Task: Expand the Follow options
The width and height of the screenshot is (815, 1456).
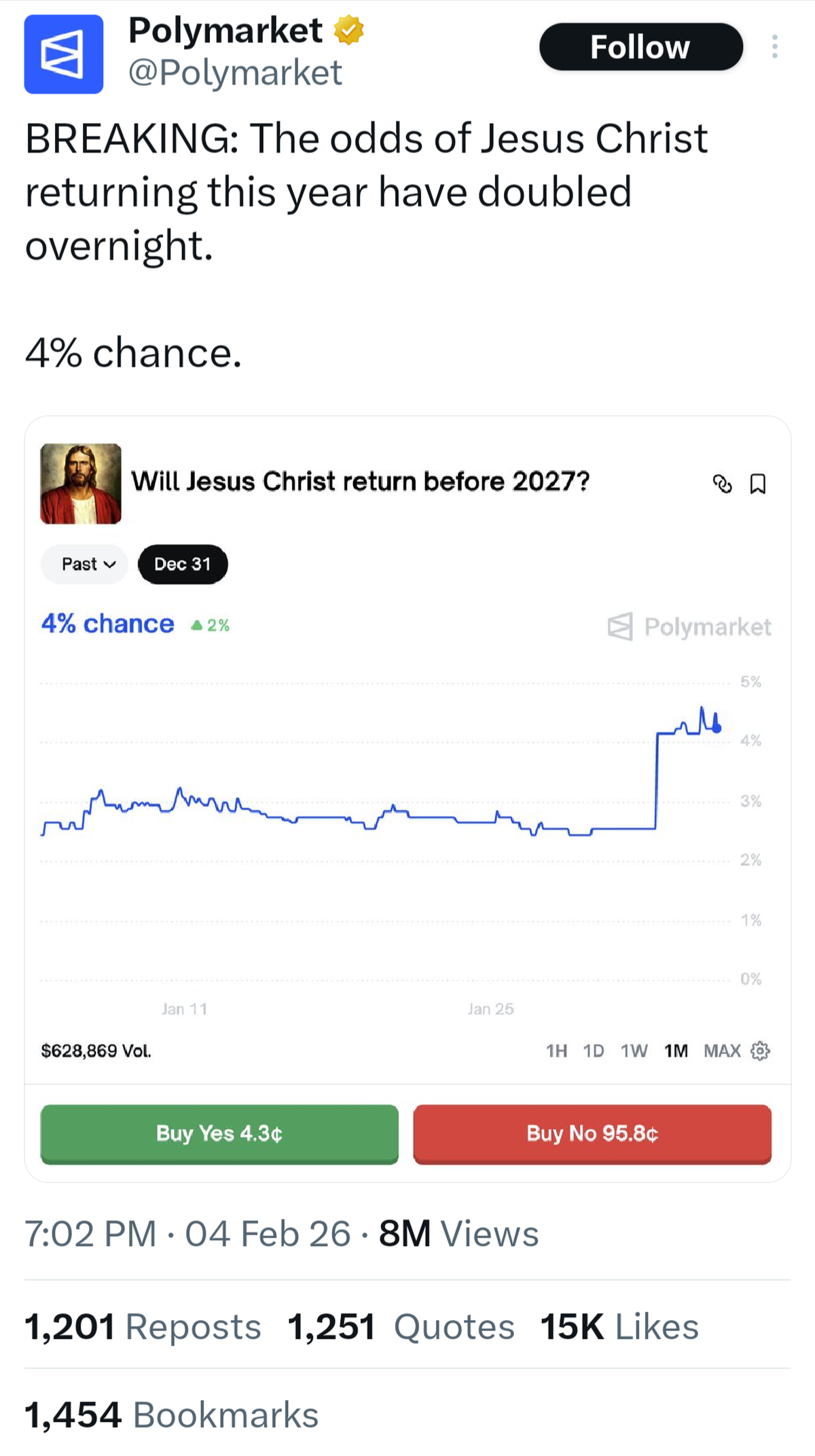Action: click(640, 47)
